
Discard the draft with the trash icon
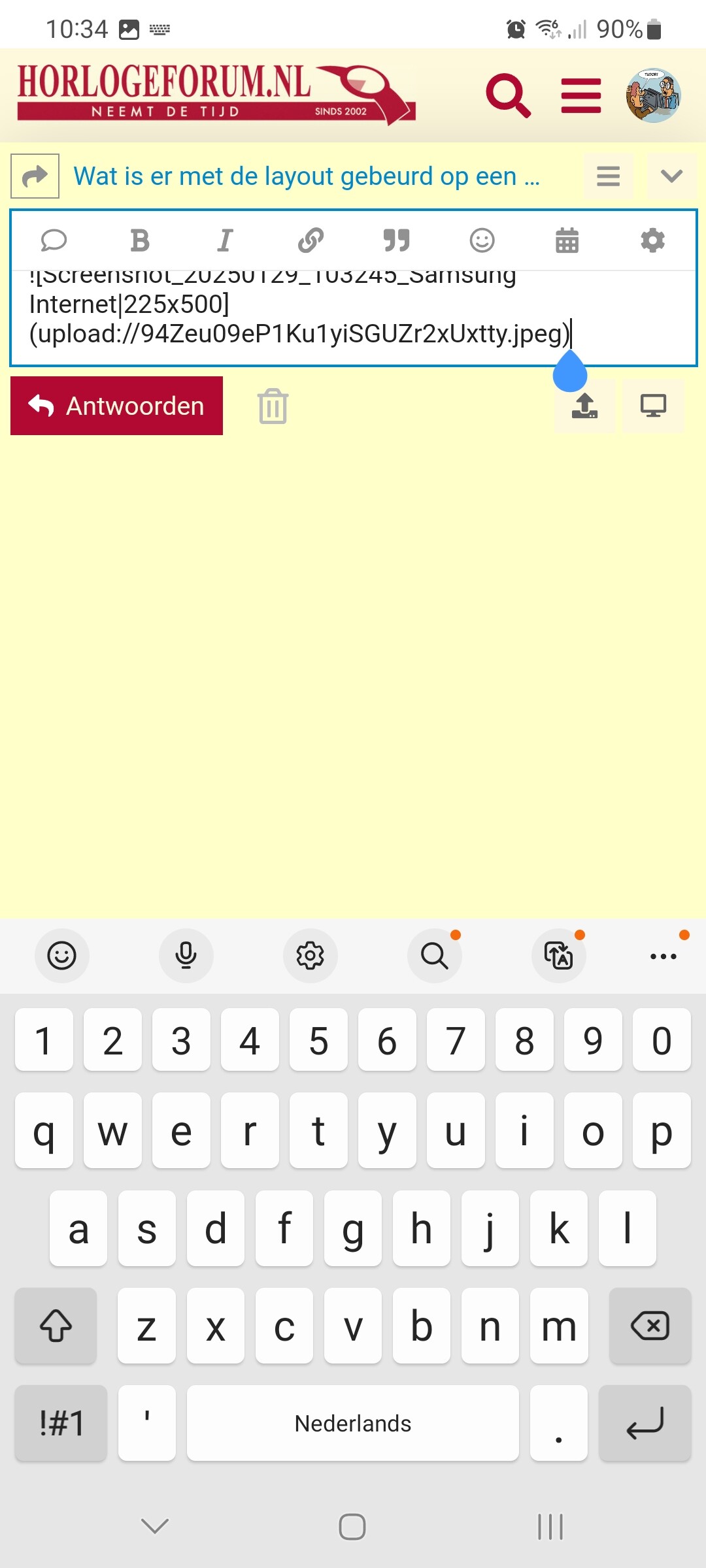point(273,406)
